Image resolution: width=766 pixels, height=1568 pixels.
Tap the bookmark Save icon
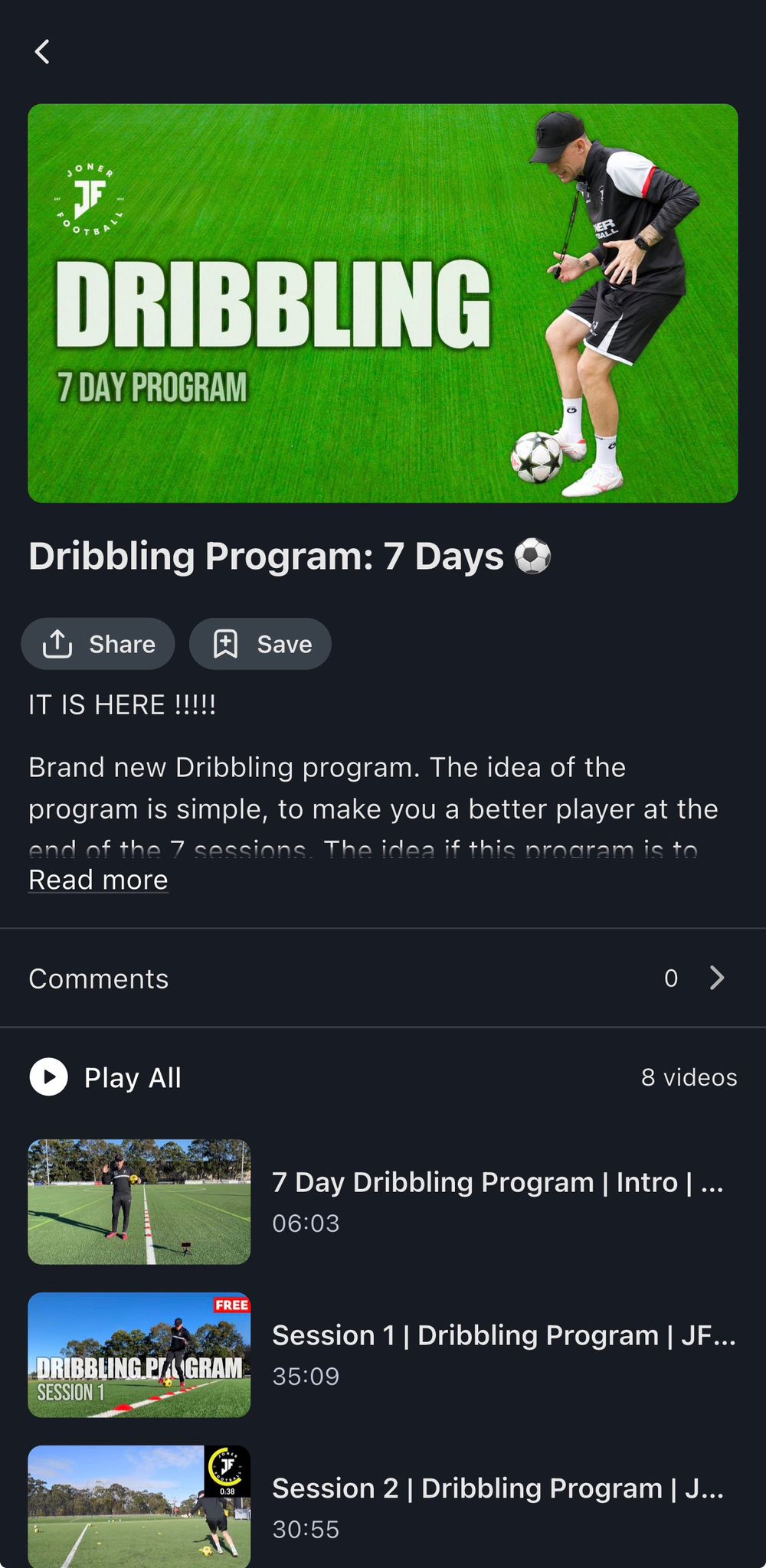tap(226, 644)
